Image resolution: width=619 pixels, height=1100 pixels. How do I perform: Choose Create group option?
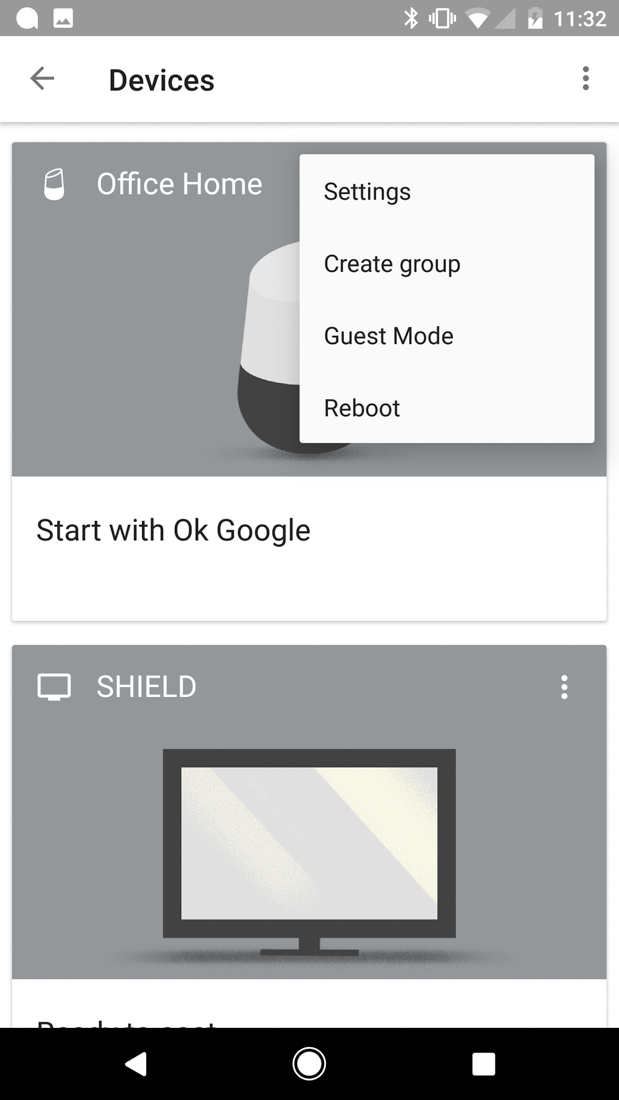392,264
